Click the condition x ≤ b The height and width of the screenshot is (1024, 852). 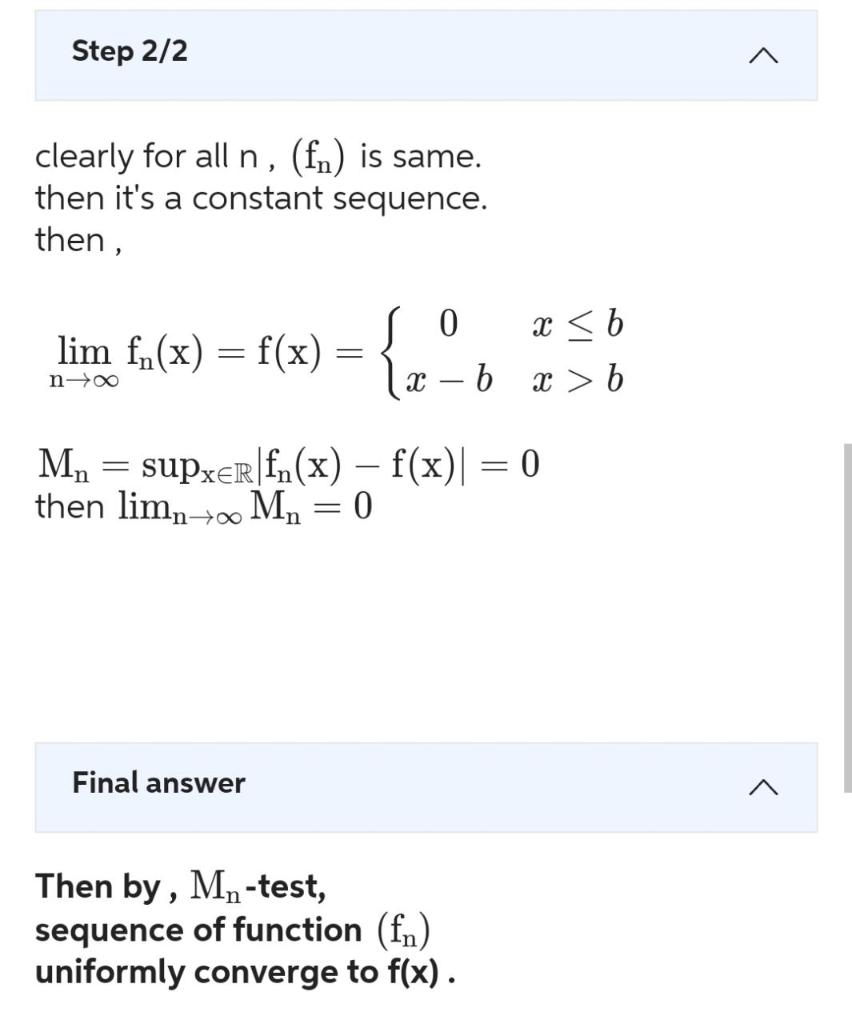pyautogui.click(x=580, y=324)
